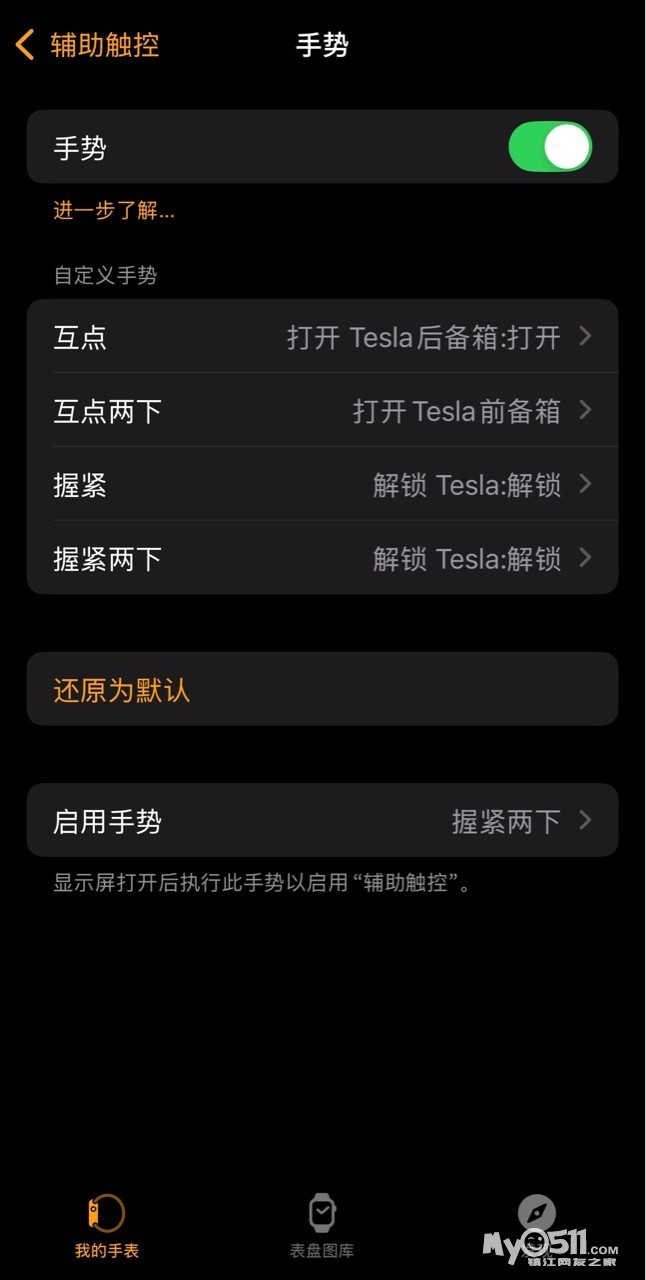Switch to the 我的手表 tab
This screenshot has height=1280, width=646.
coord(107,1225)
